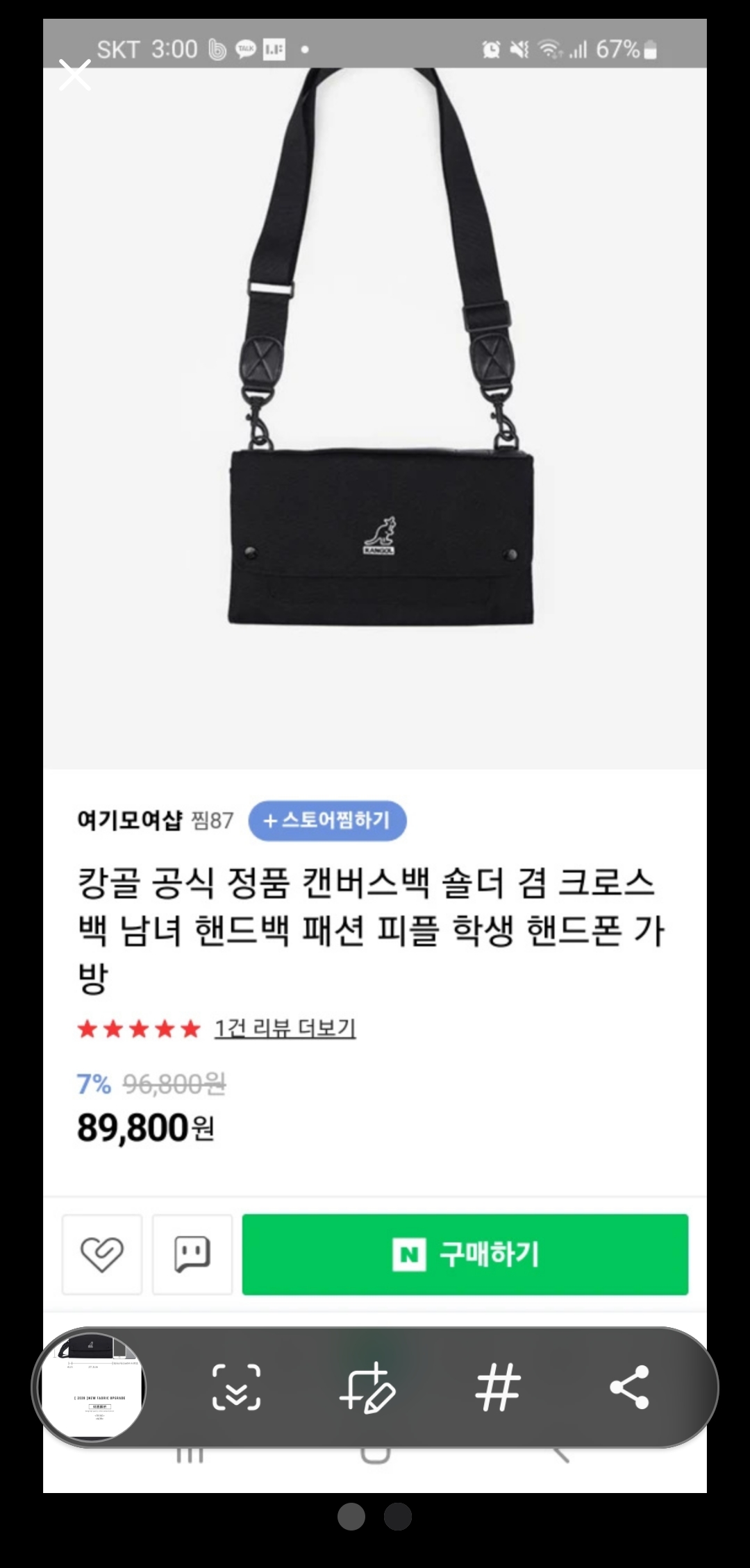The width and height of the screenshot is (750, 1568).
Task: Open the seller inquiry chat icon
Action: pos(192,1254)
